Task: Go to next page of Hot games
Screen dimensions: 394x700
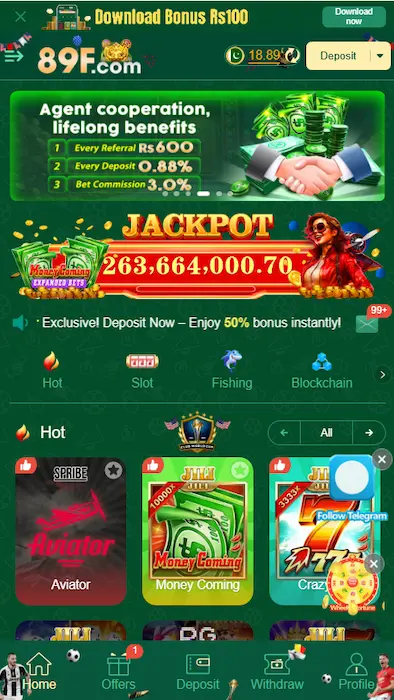Action: tap(369, 433)
